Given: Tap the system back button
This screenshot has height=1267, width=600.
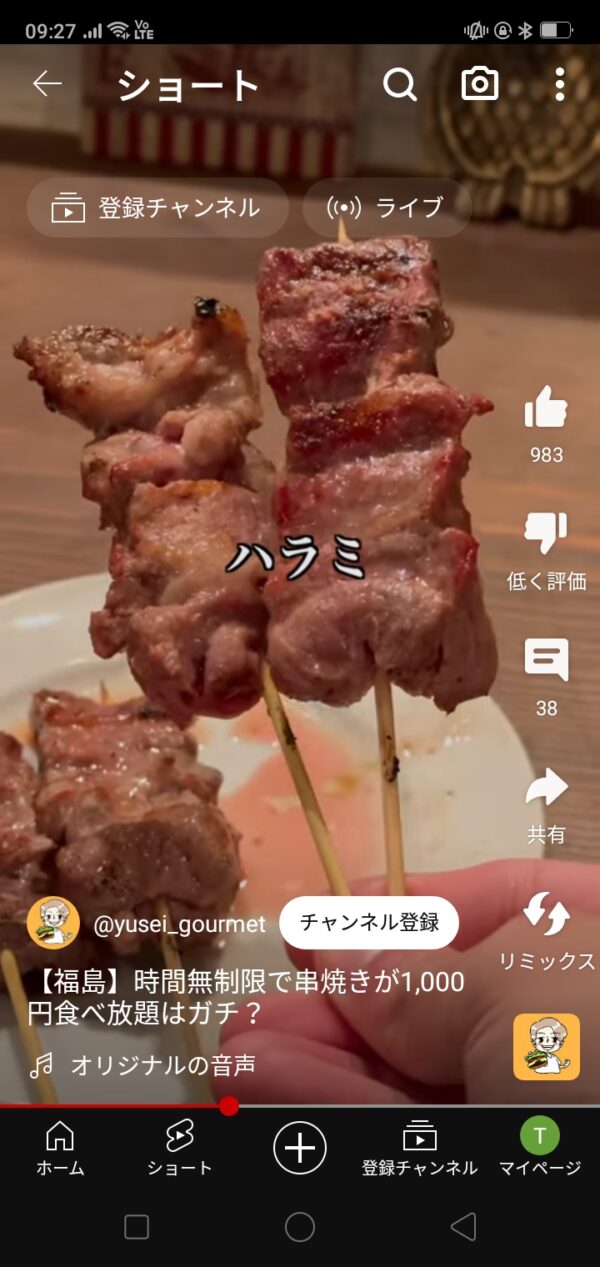Looking at the screenshot, I should click(462, 1227).
